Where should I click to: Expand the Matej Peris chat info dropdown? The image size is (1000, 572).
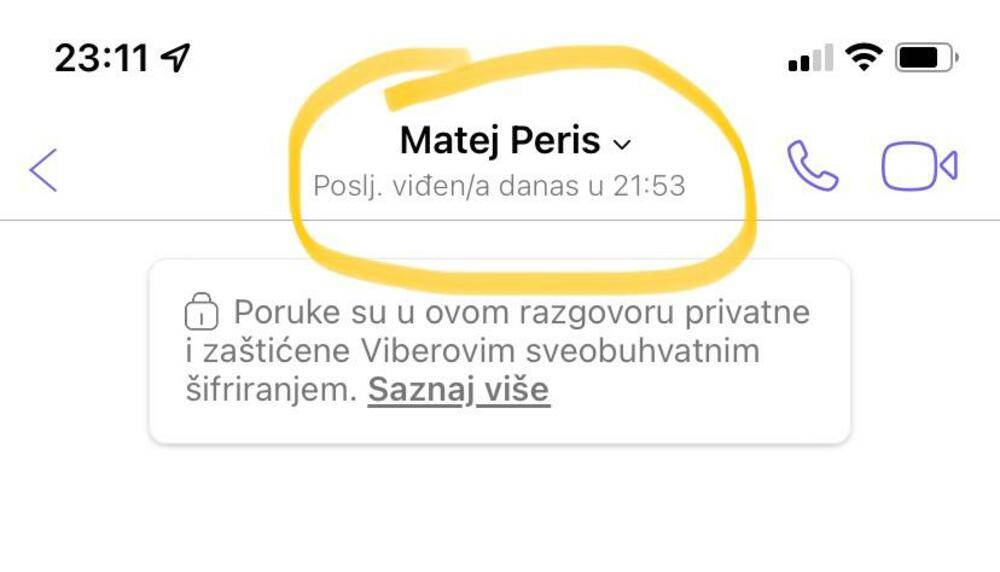(622, 144)
